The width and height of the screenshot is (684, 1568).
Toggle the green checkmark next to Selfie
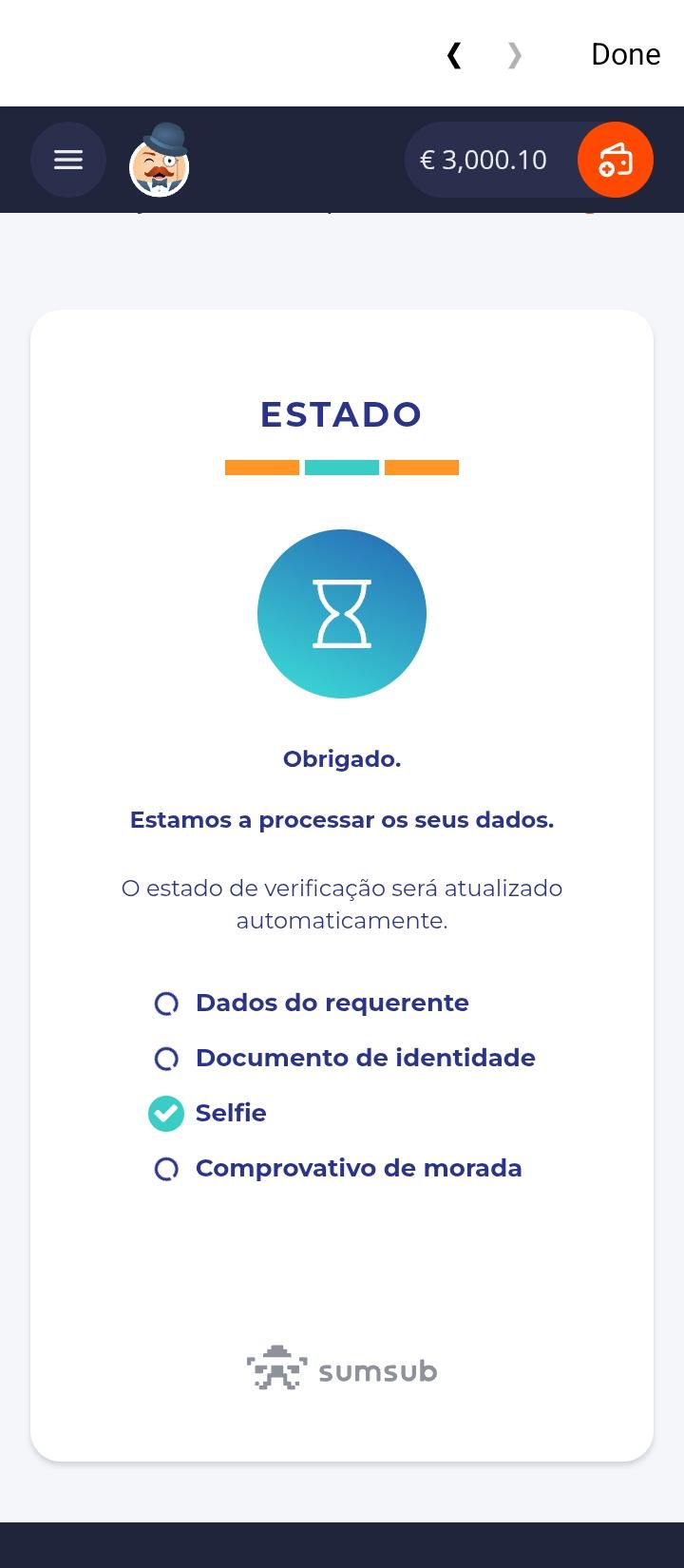[166, 1113]
